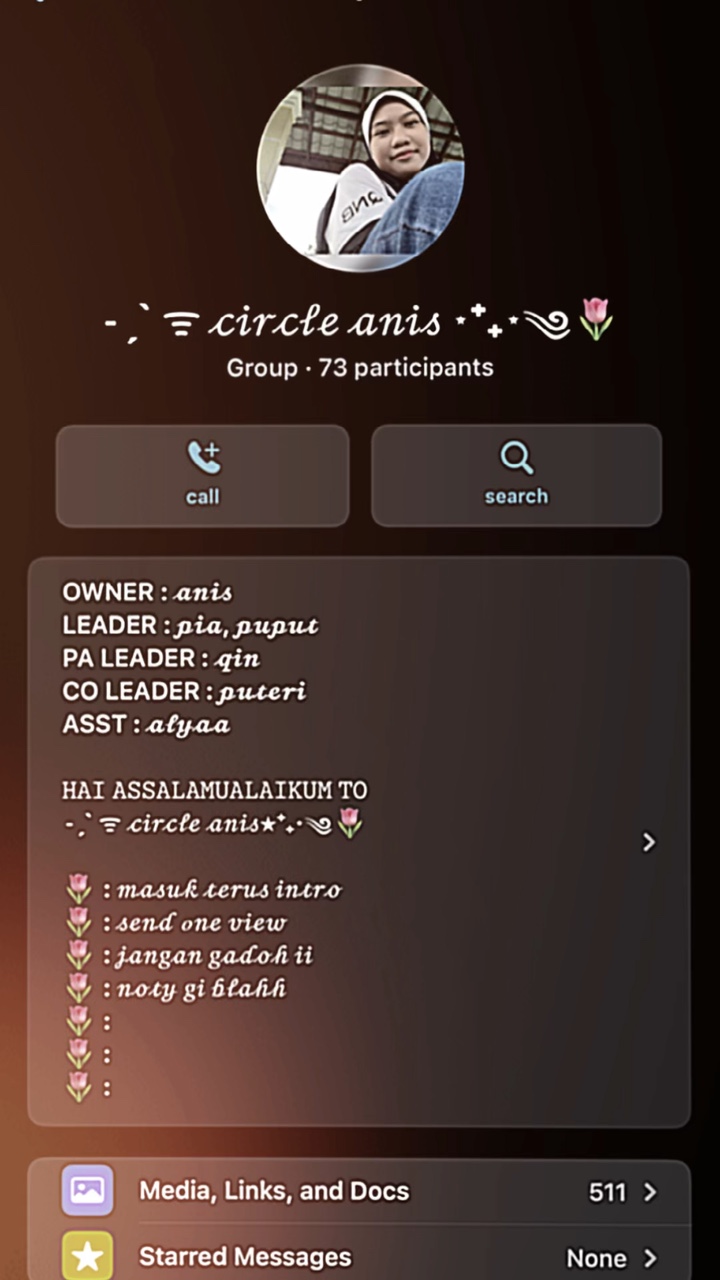
Task: Open Media, Links, and Docs
Action: 359,1191
